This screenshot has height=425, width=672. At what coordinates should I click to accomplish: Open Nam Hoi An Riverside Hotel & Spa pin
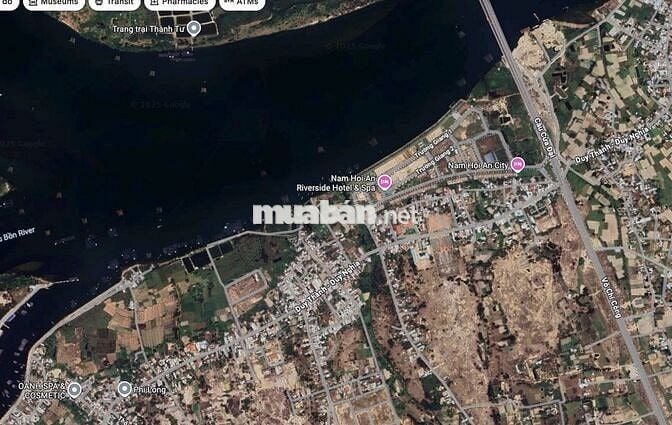click(x=385, y=182)
